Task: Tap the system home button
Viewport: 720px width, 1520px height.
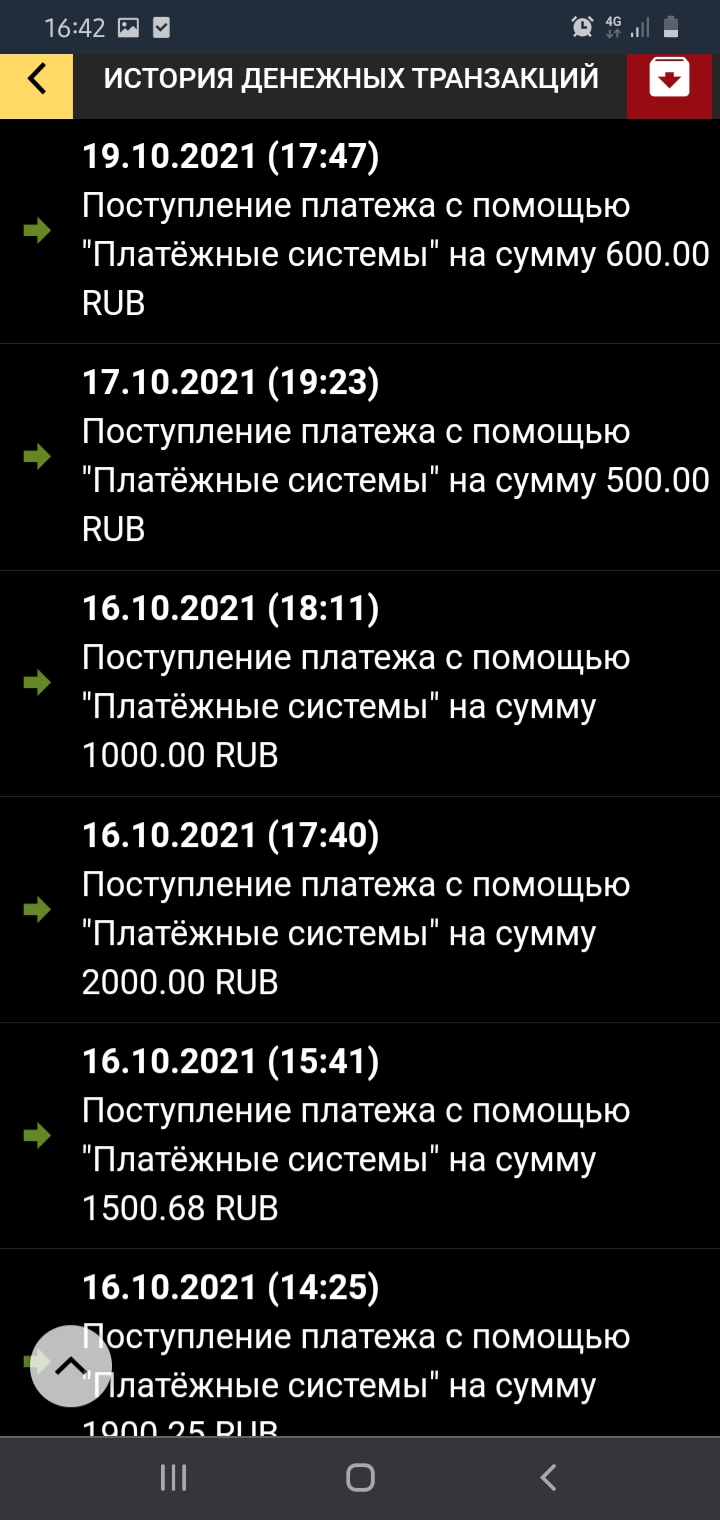Action: [360, 1477]
